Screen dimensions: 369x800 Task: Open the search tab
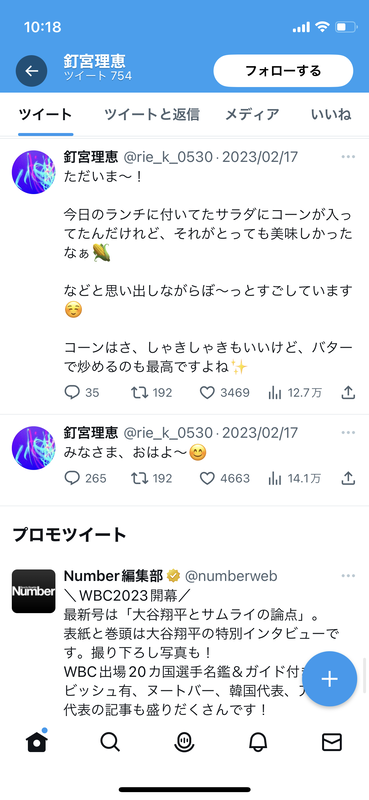(x=110, y=742)
